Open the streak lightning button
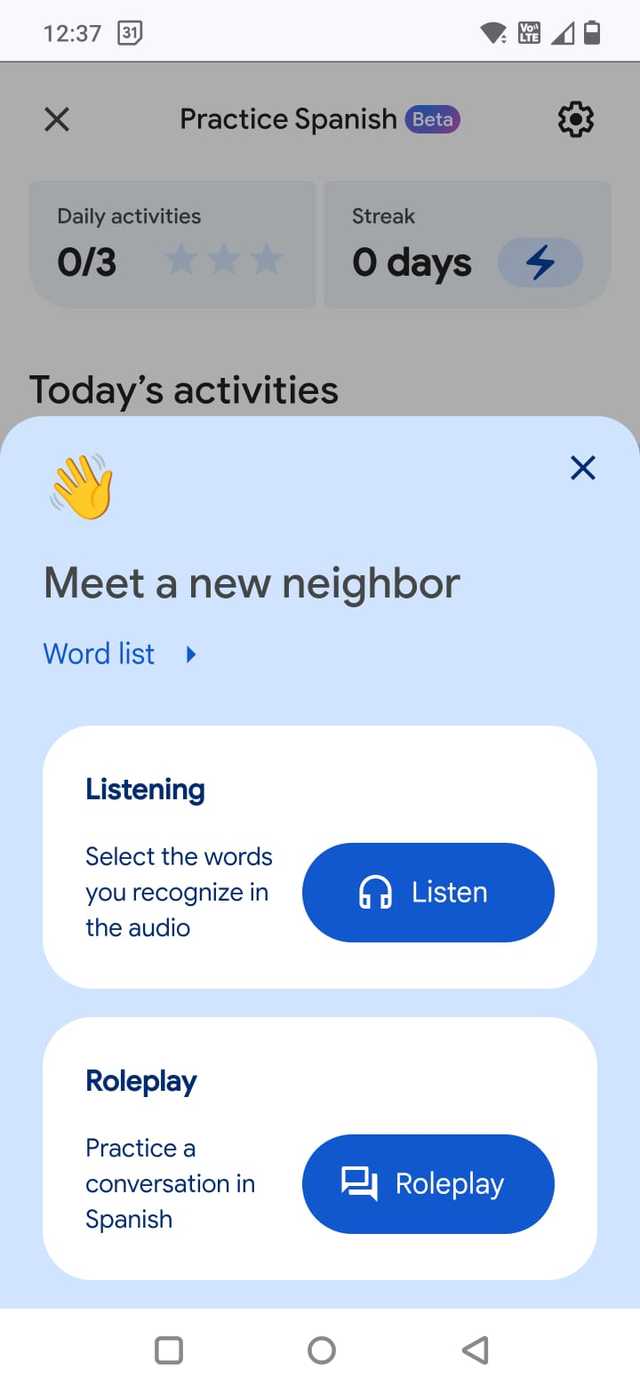This screenshot has height=1387, width=640. point(540,262)
